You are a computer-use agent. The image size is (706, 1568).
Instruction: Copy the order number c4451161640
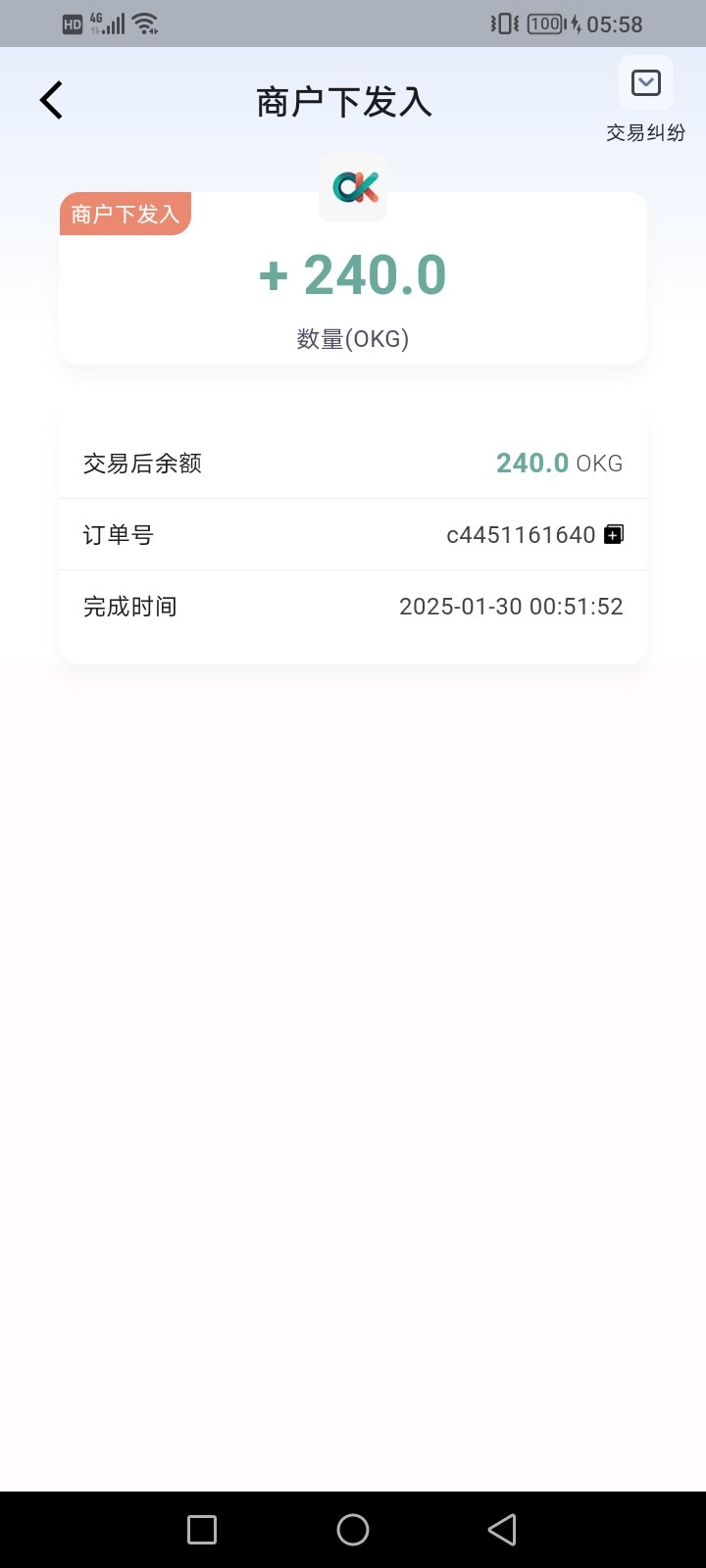(x=614, y=534)
